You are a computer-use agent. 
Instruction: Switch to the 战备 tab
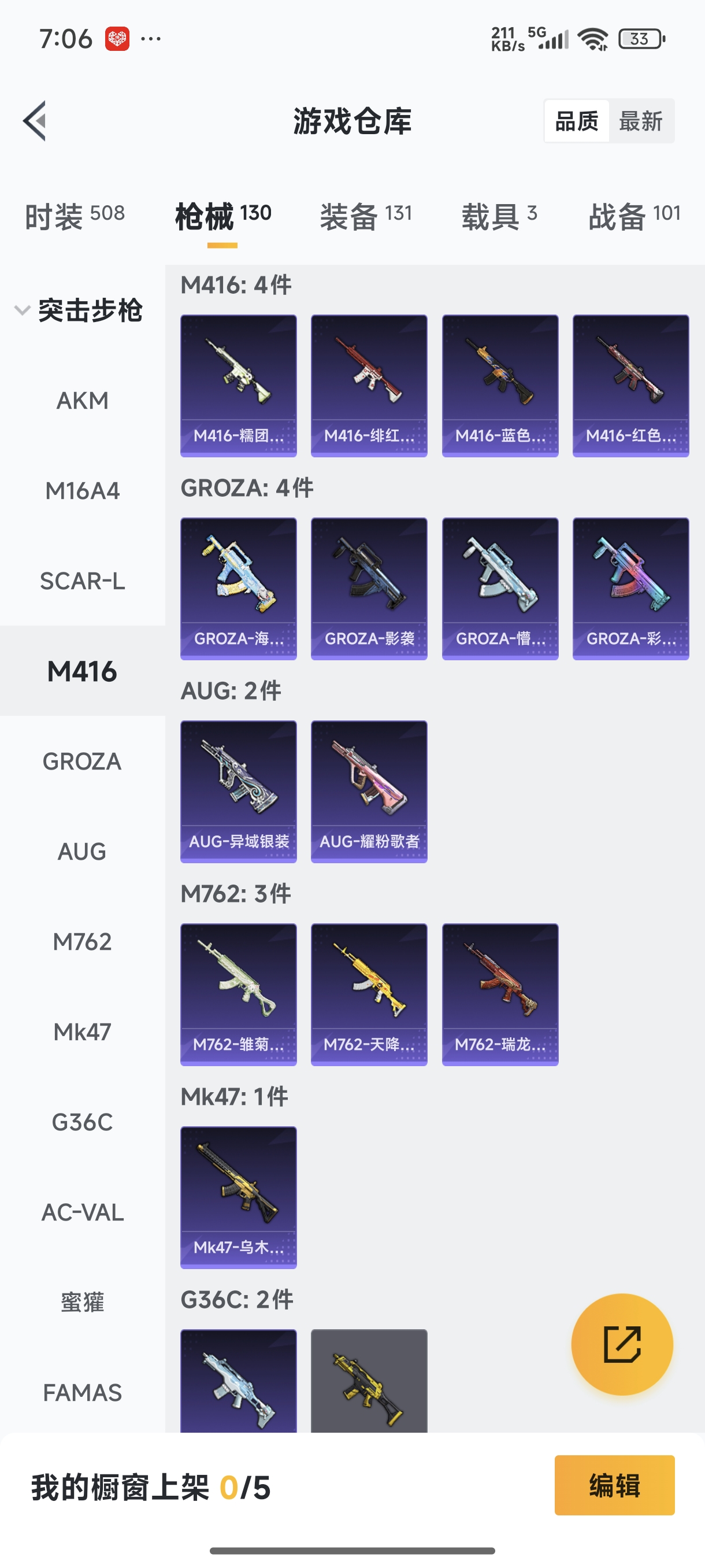click(x=634, y=216)
